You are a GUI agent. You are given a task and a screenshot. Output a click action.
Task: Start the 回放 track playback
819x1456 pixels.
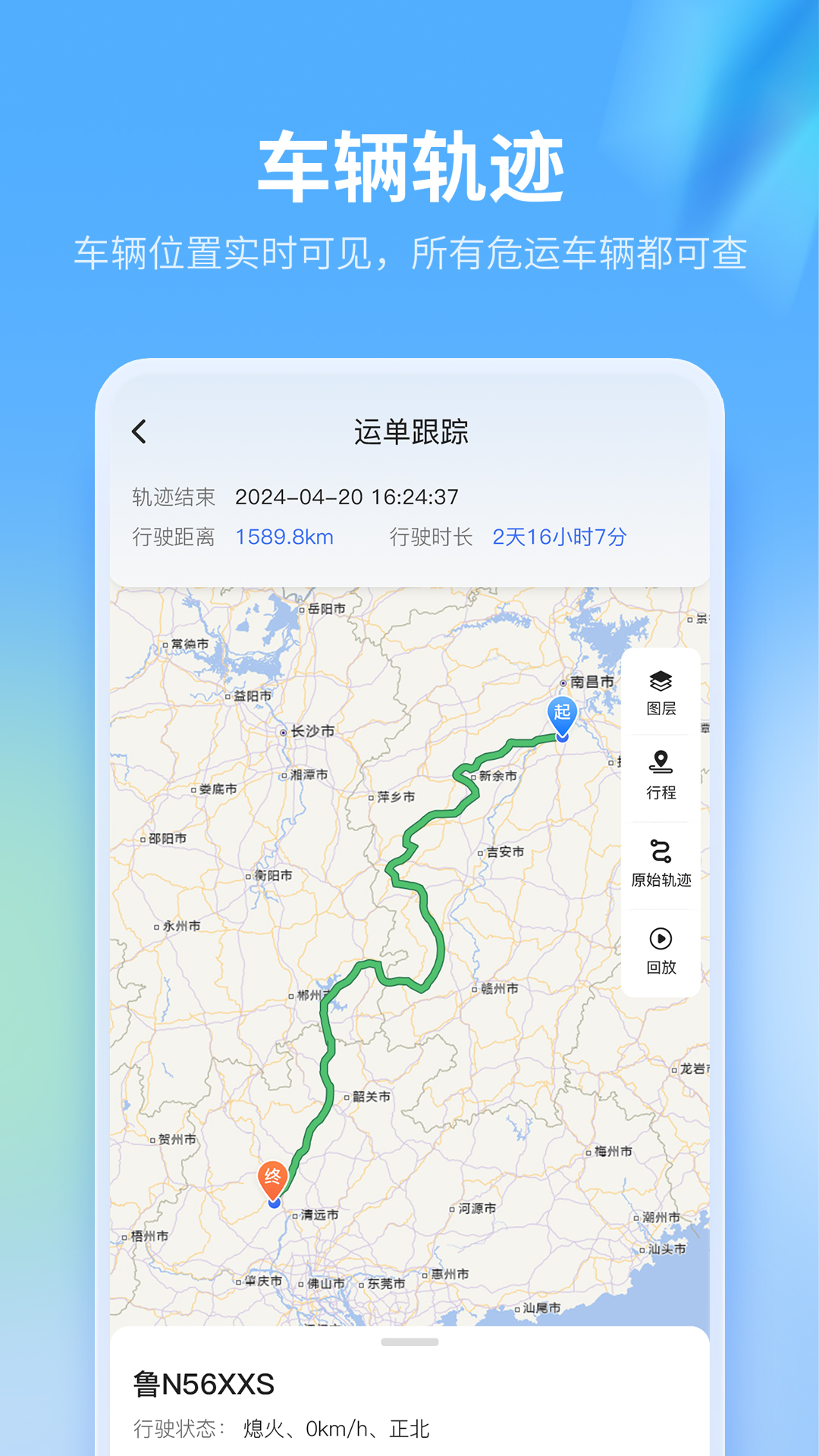click(x=661, y=952)
